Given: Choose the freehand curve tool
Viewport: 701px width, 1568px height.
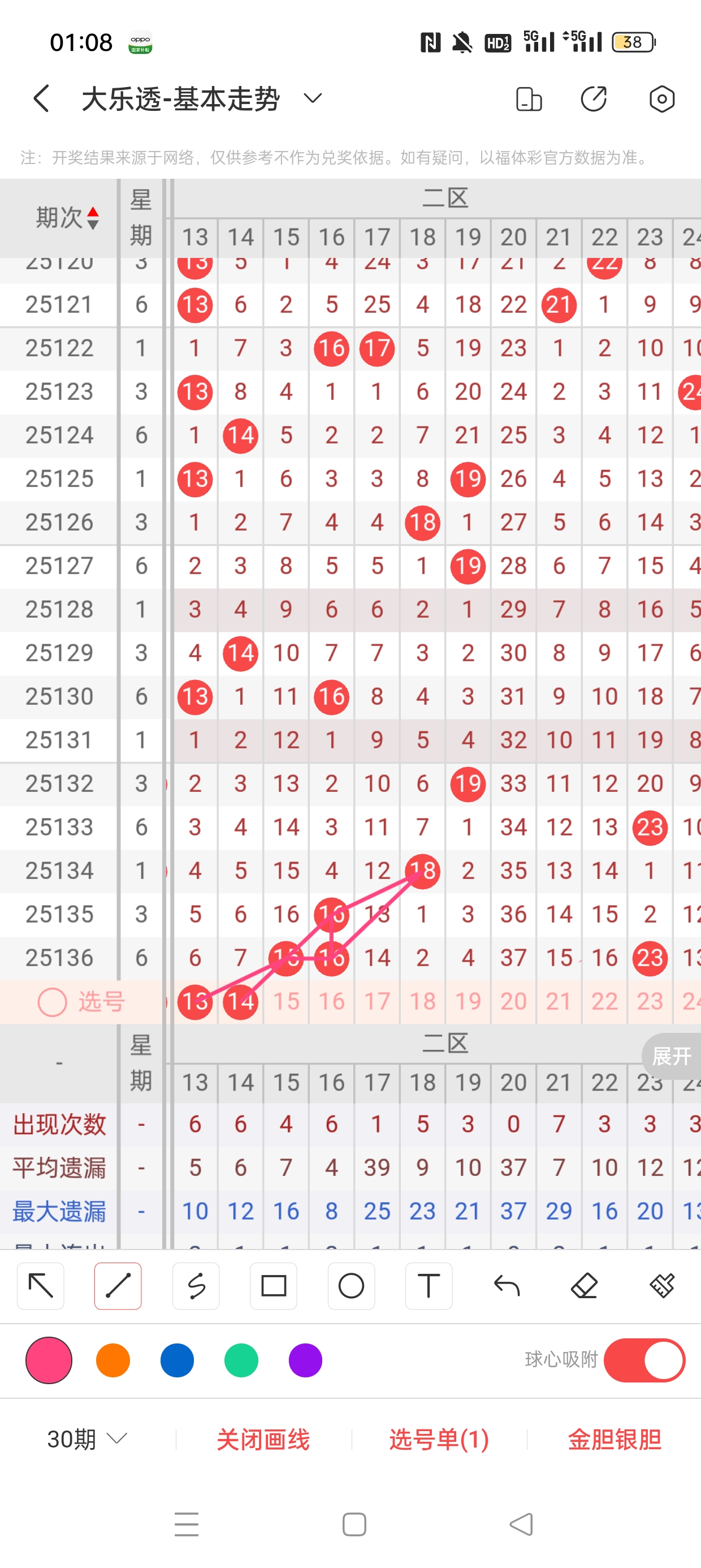Looking at the screenshot, I should tap(196, 1286).
